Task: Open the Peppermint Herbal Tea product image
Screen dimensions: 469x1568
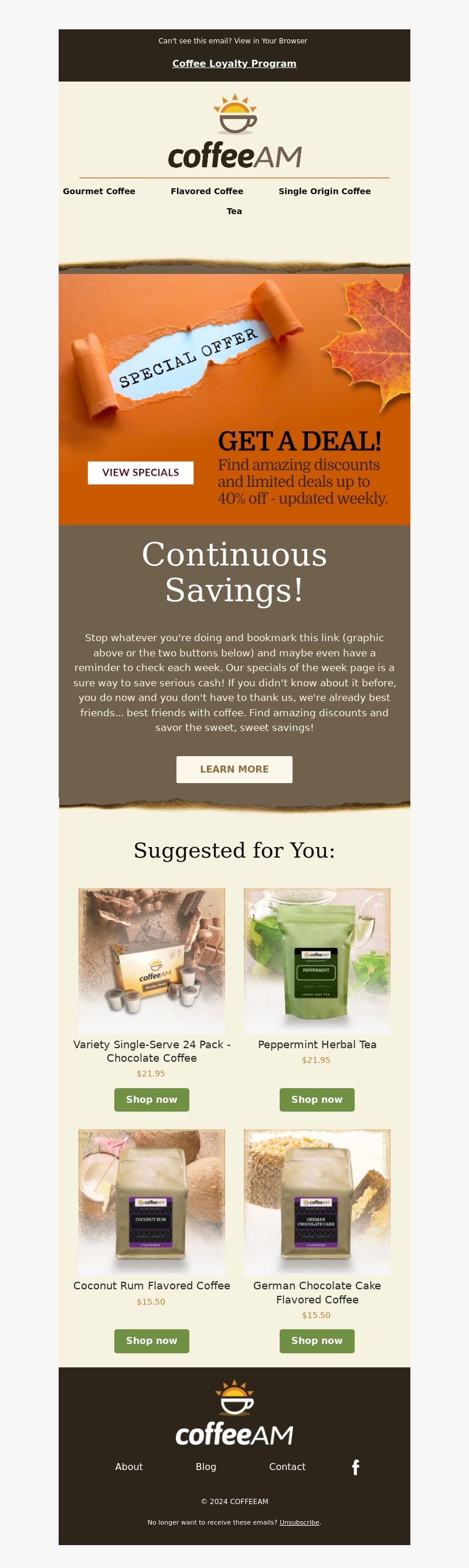Action: pos(317,960)
